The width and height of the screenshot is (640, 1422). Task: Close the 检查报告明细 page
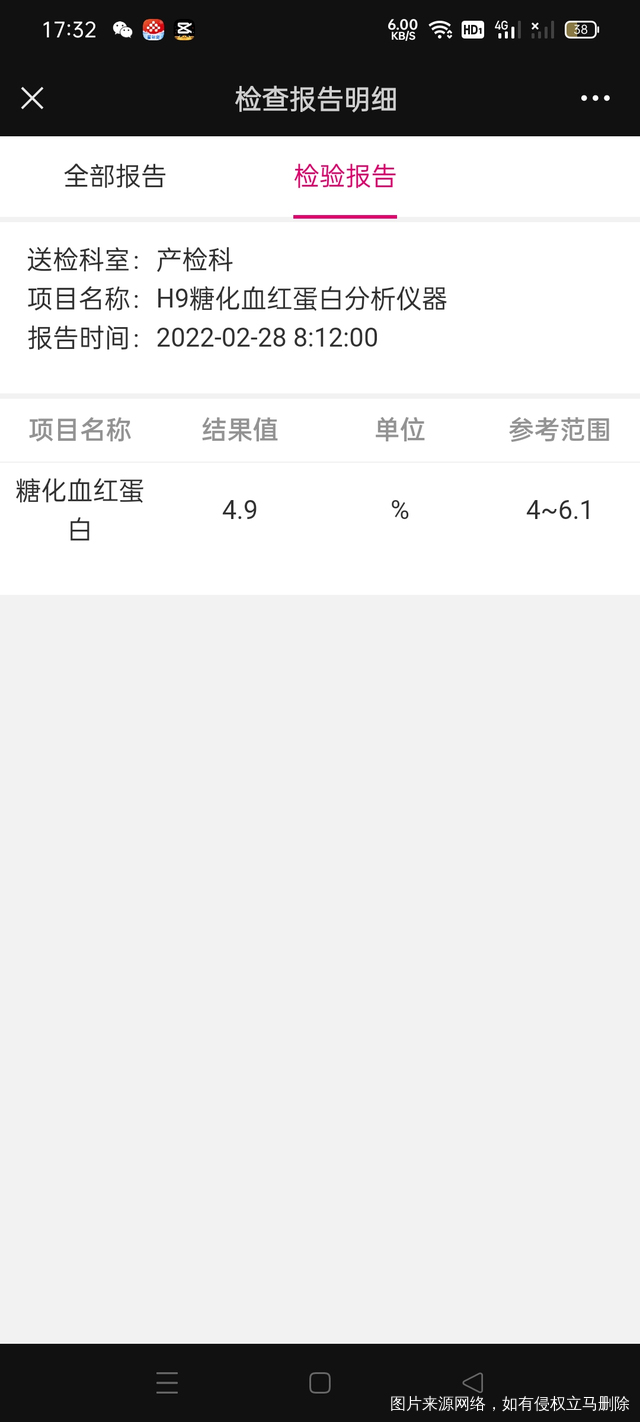pos(32,98)
